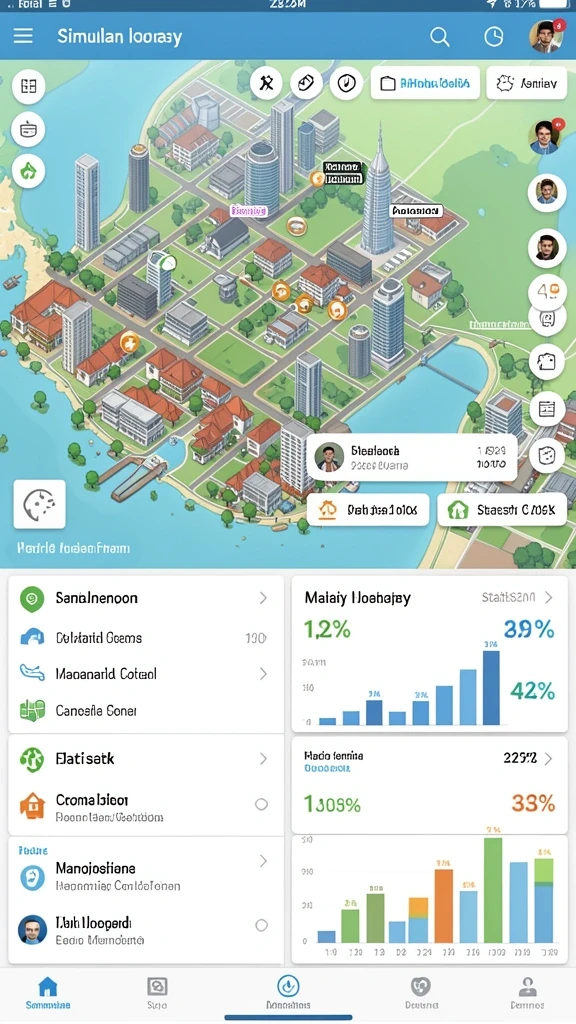Open the clock history icon in the header
Viewport: 576px width, 1024px height.
click(493, 37)
